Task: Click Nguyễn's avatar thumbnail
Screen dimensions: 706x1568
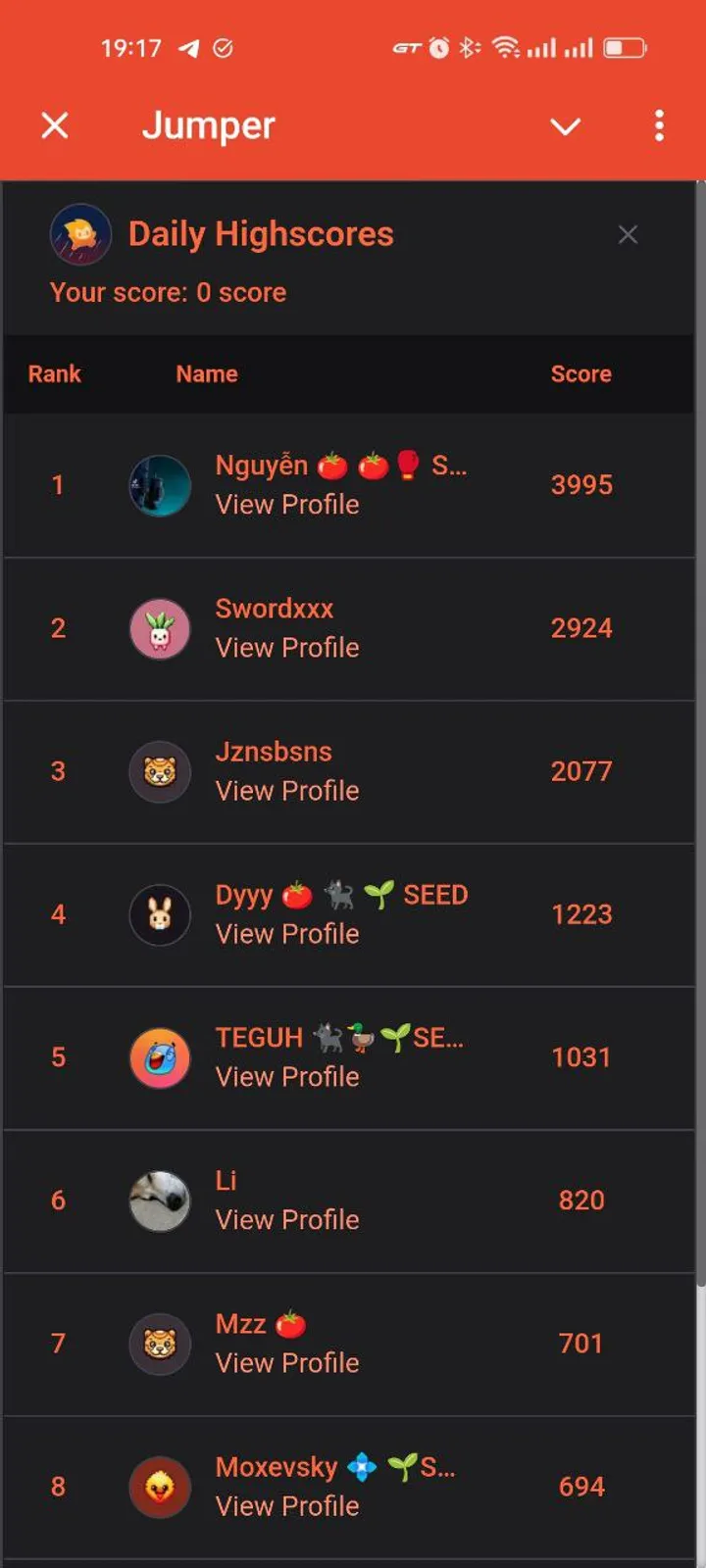Action: [x=160, y=484]
